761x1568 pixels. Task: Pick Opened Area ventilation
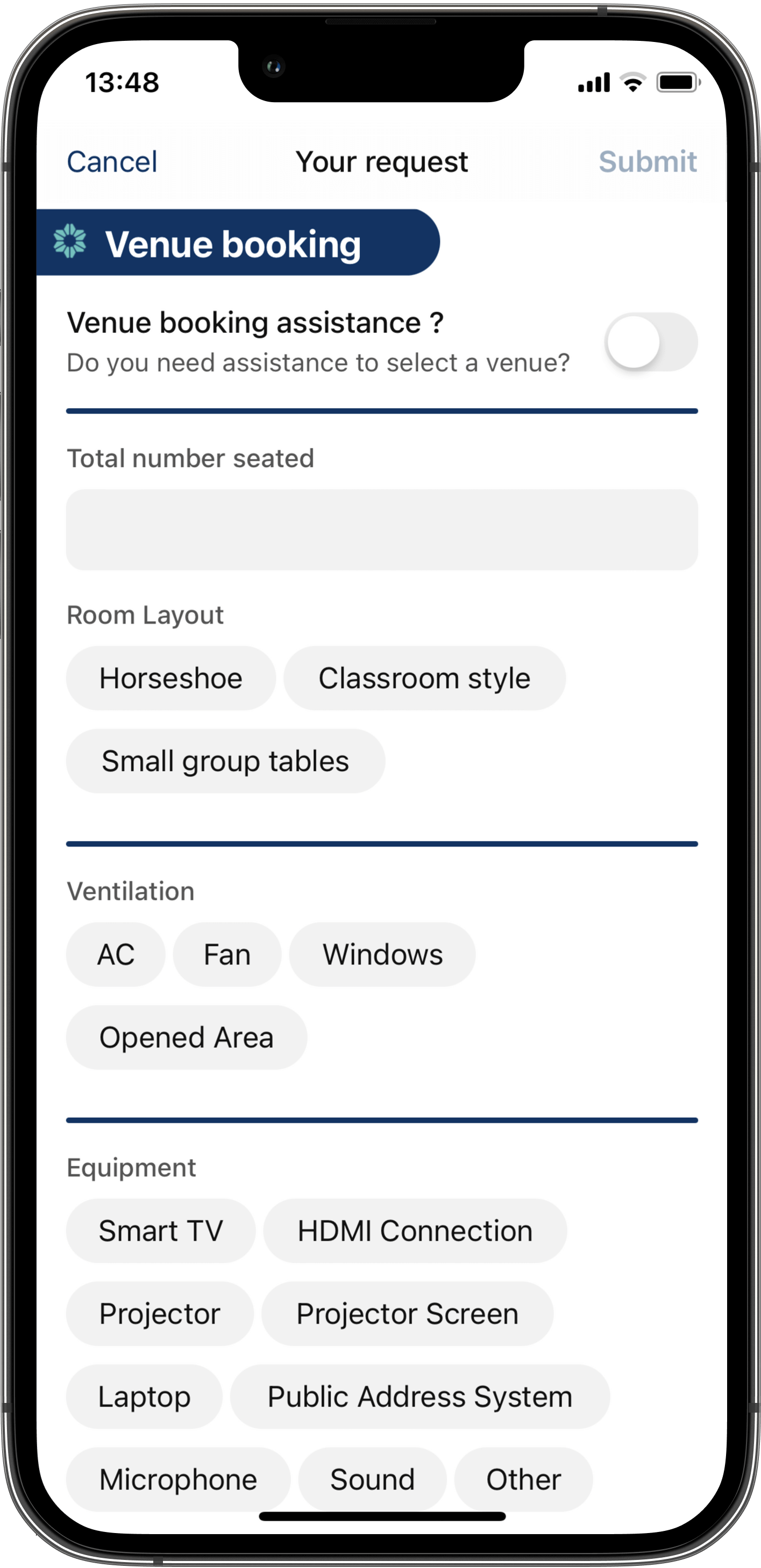[x=186, y=1037]
